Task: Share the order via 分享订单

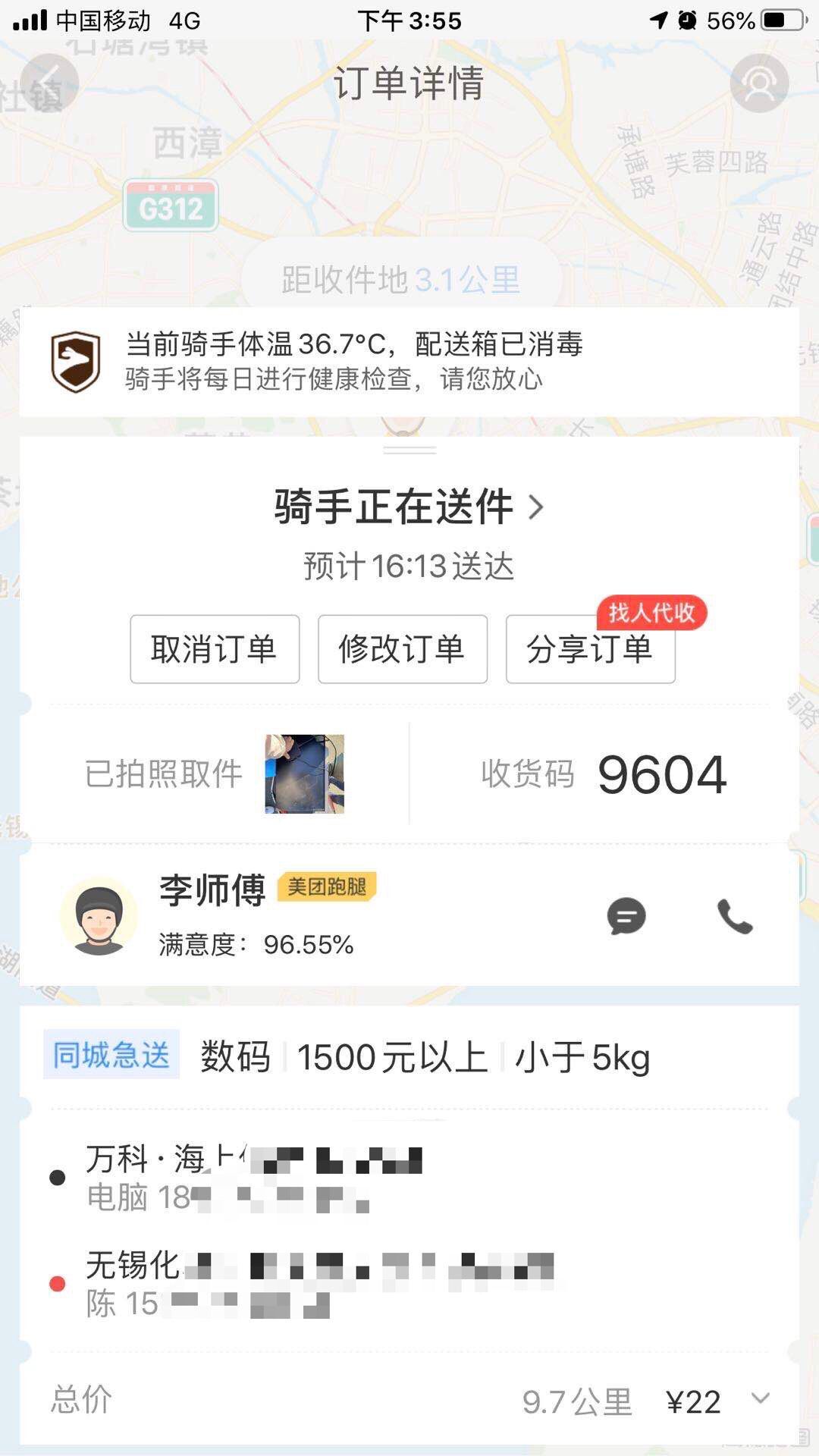Action: point(590,651)
